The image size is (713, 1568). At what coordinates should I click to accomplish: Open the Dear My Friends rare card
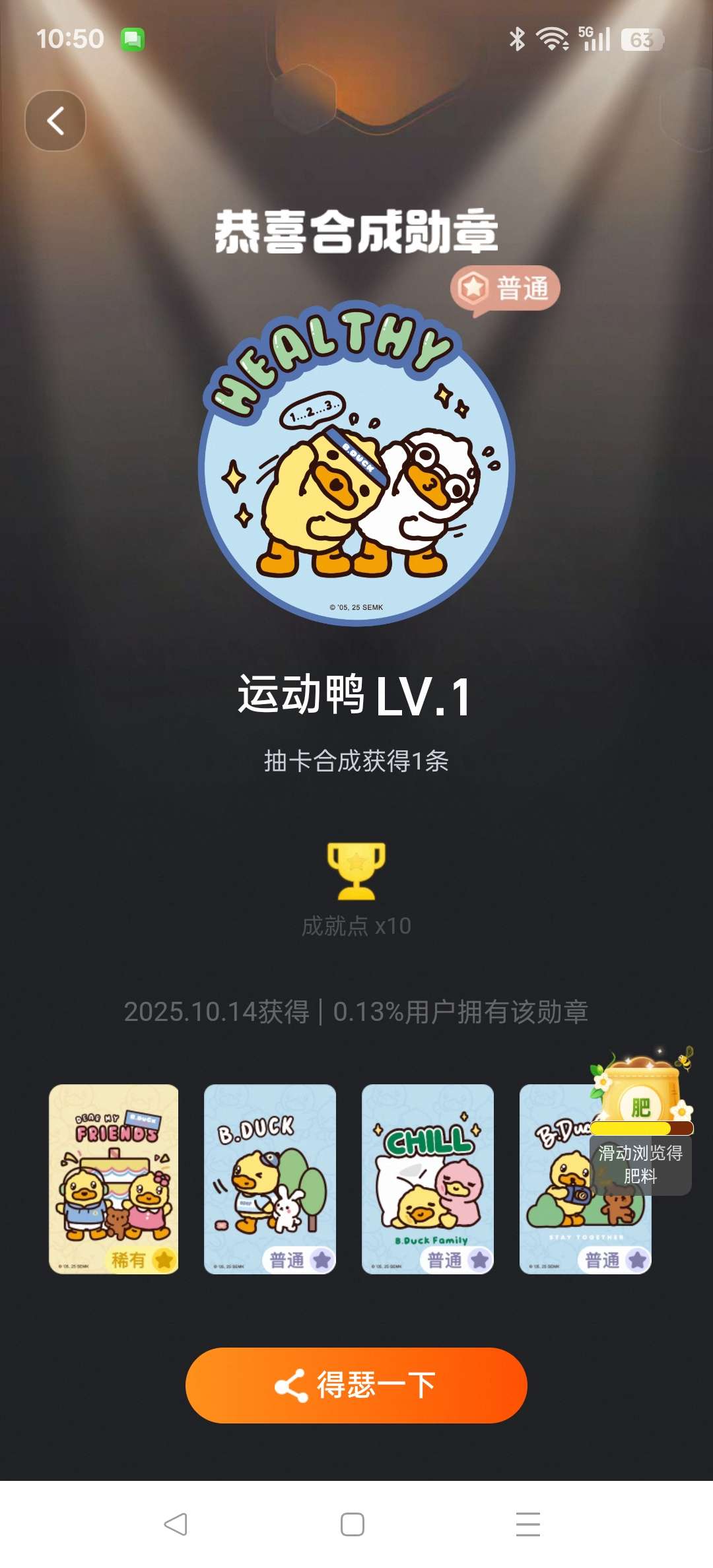(x=114, y=1179)
